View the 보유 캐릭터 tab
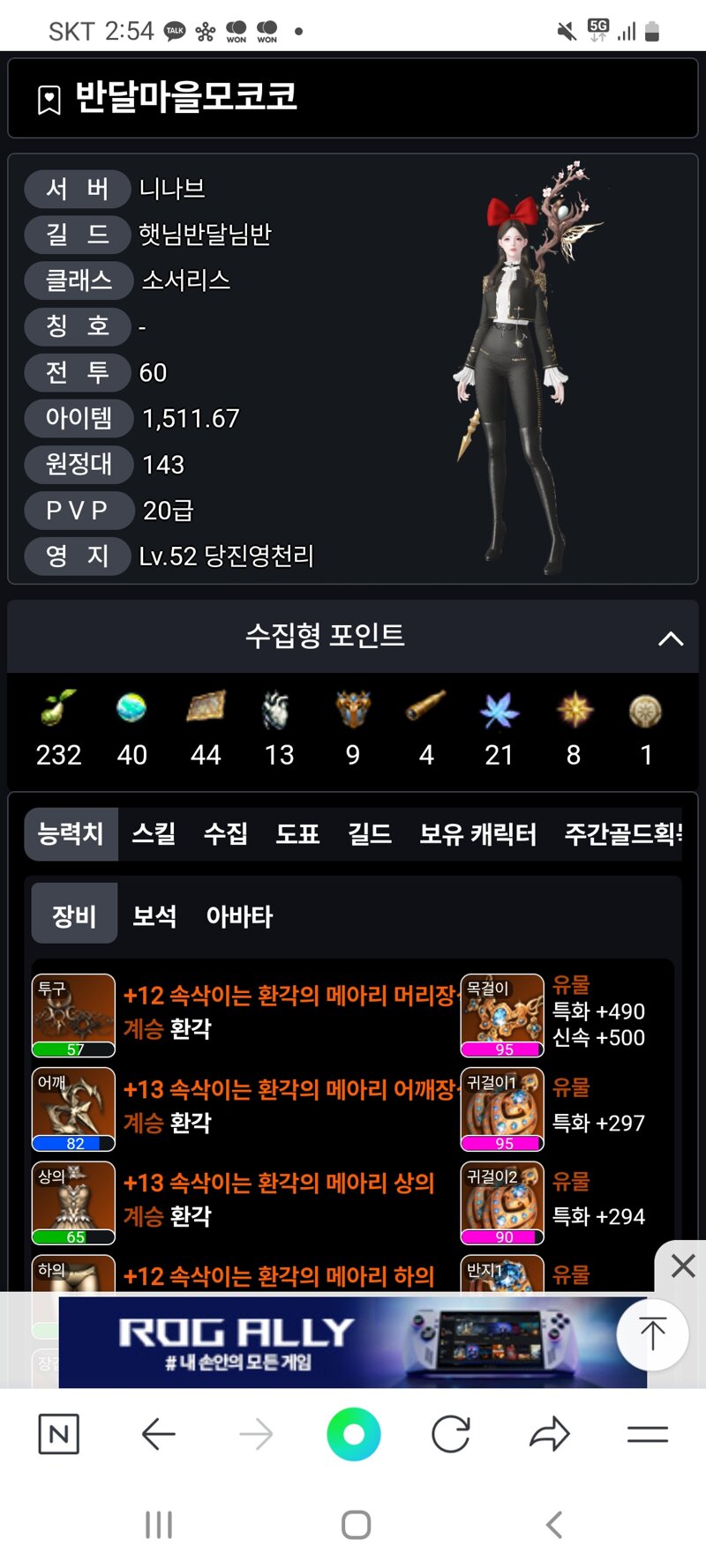The height and width of the screenshot is (1568, 706). point(477,833)
